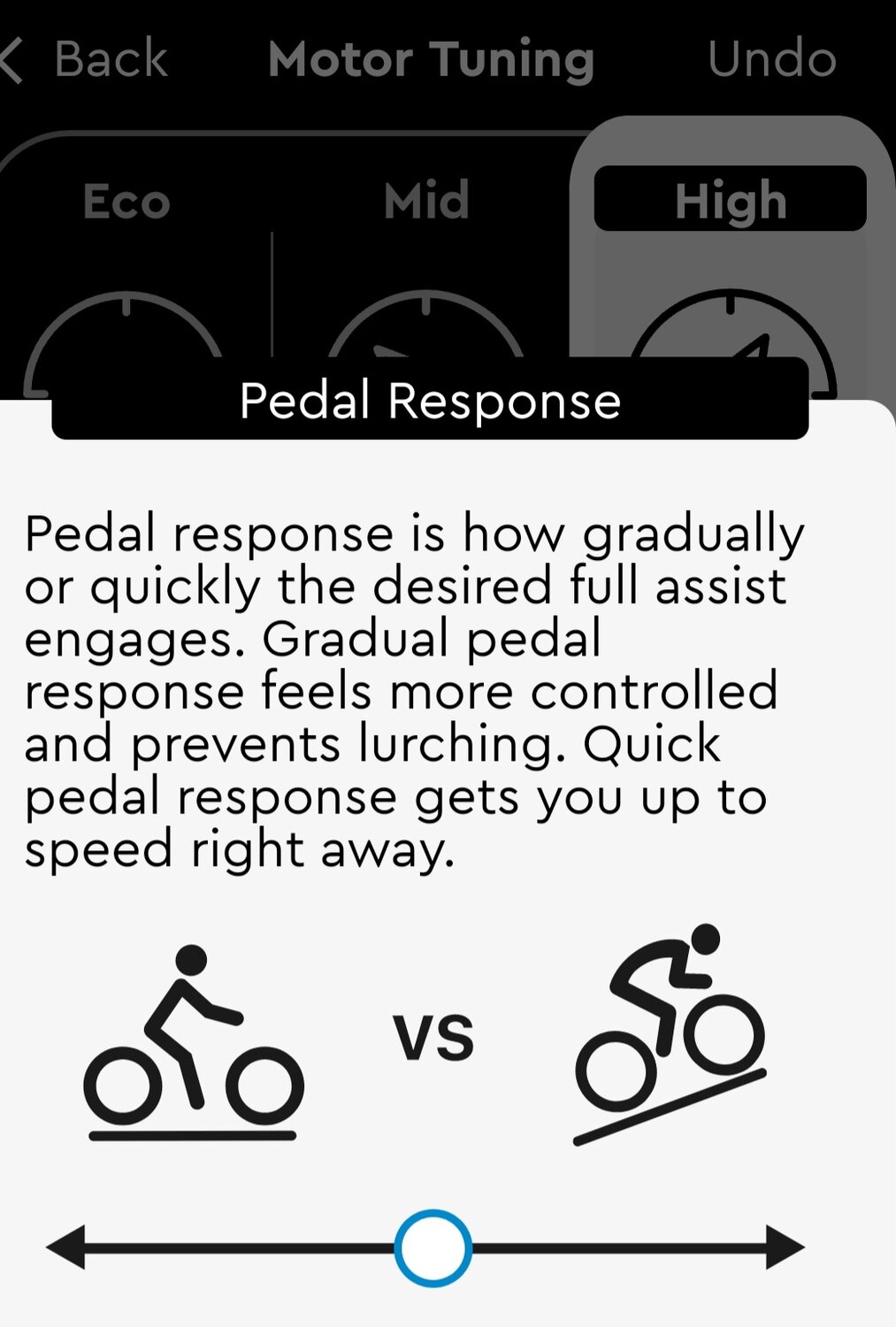Viewport: 896px width, 1327px height.
Task: Go back from Motor Tuning
Action: [86, 59]
